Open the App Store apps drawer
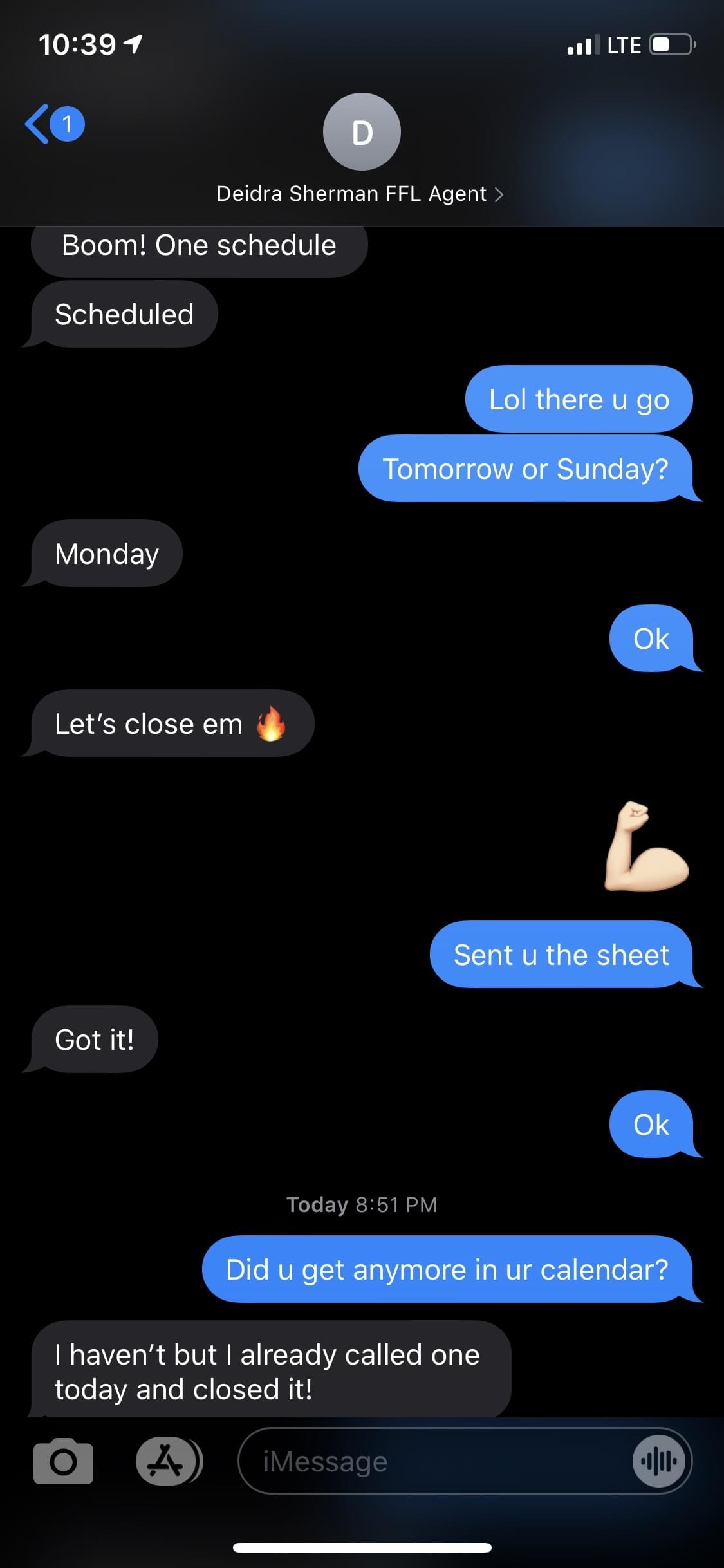Viewport: 724px width, 1568px height. pyautogui.click(x=167, y=1461)
